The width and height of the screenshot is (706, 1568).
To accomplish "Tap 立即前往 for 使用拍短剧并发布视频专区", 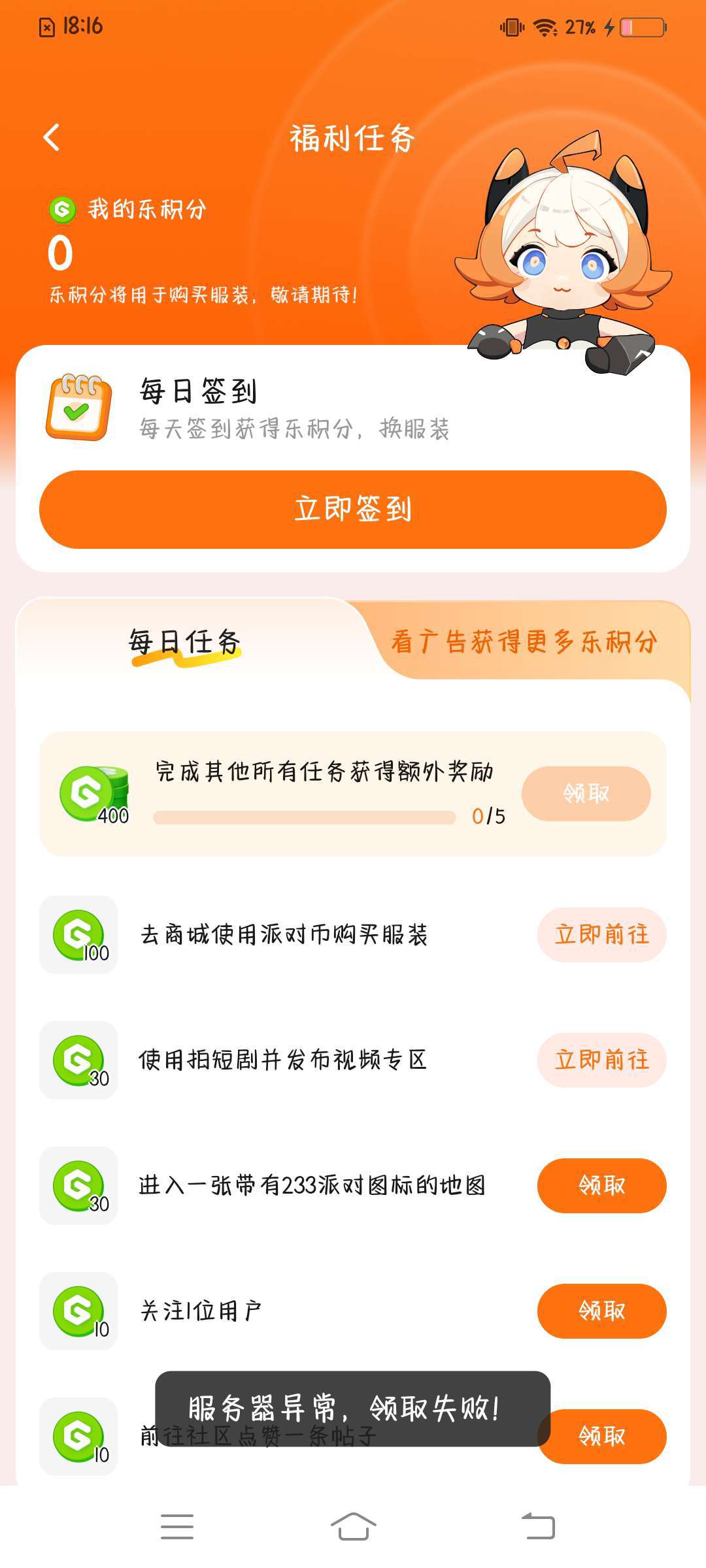I will 601,1060.
